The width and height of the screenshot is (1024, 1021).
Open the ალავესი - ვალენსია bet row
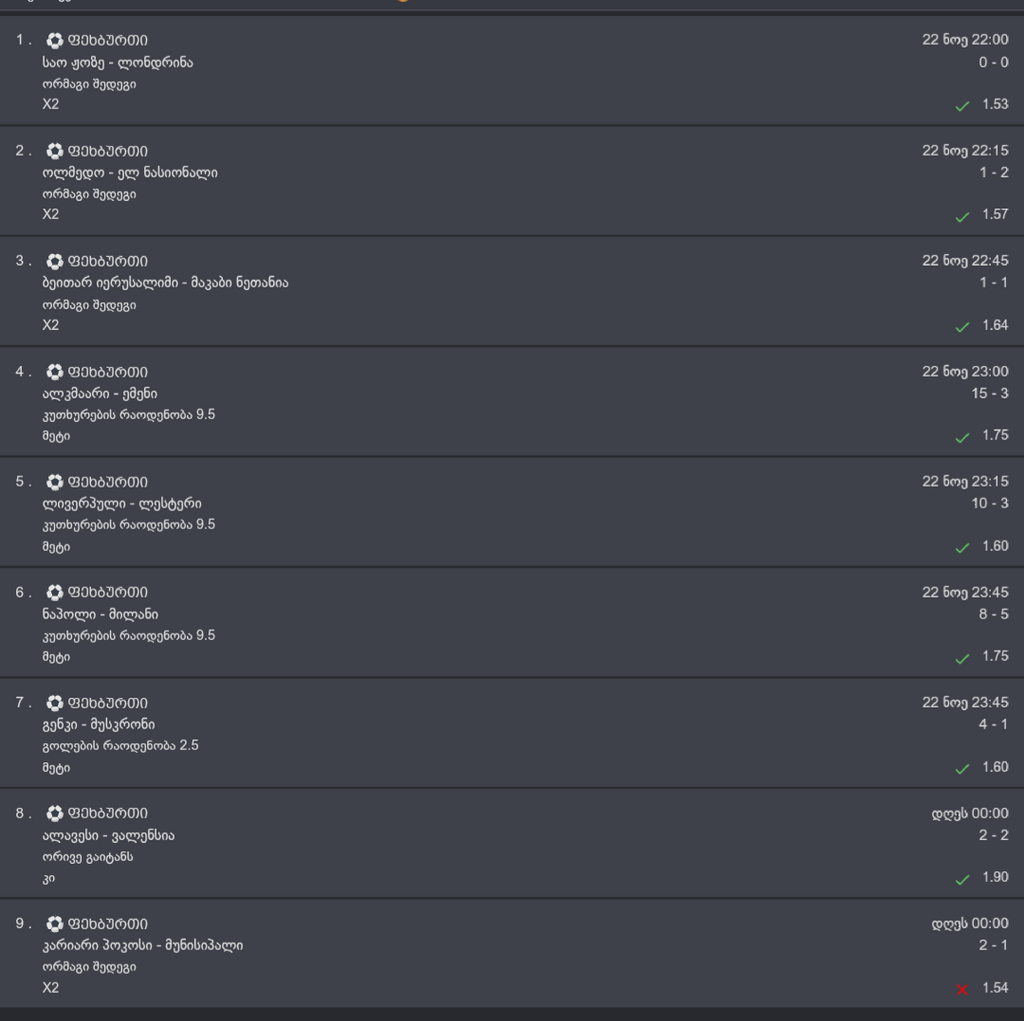(108, 835)
